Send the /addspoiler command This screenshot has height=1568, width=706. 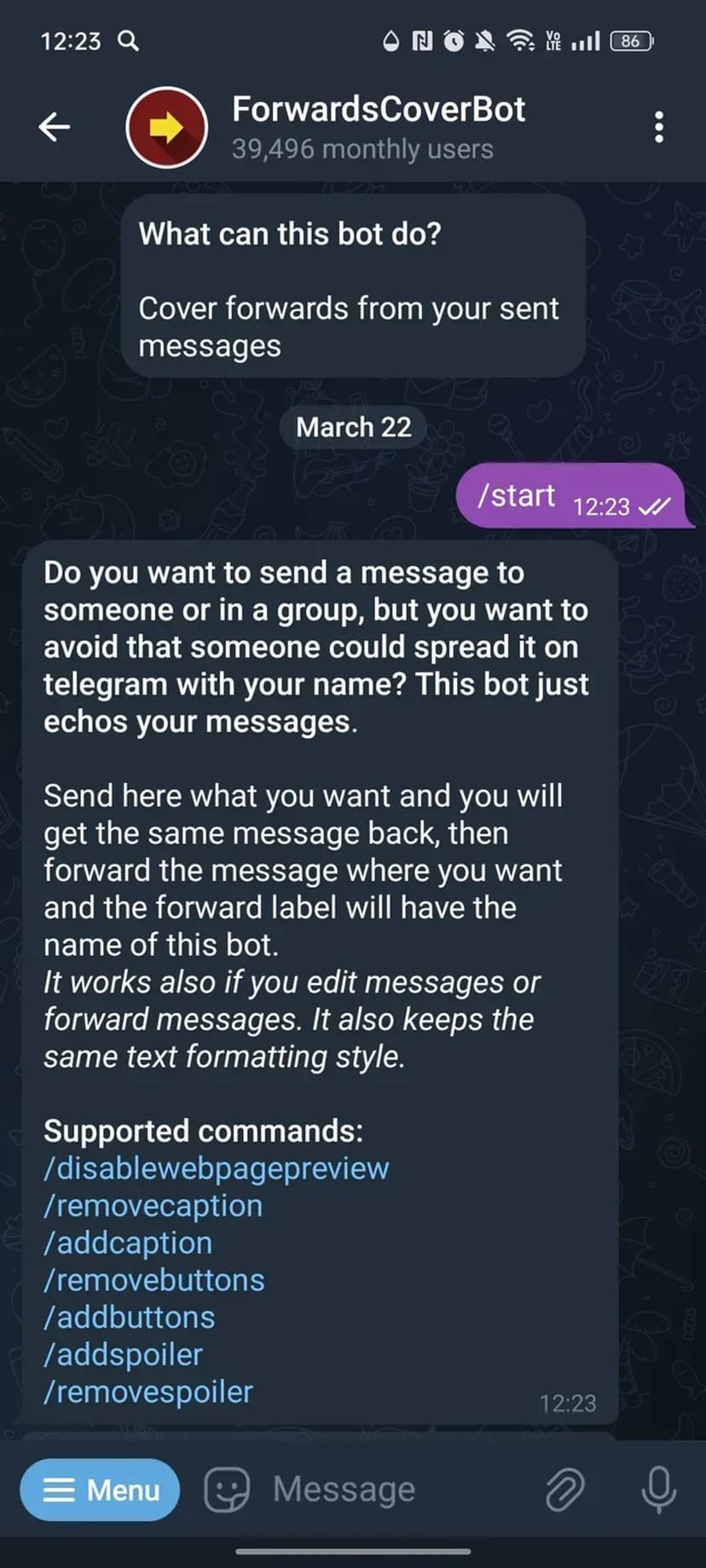coord(124,1355)
